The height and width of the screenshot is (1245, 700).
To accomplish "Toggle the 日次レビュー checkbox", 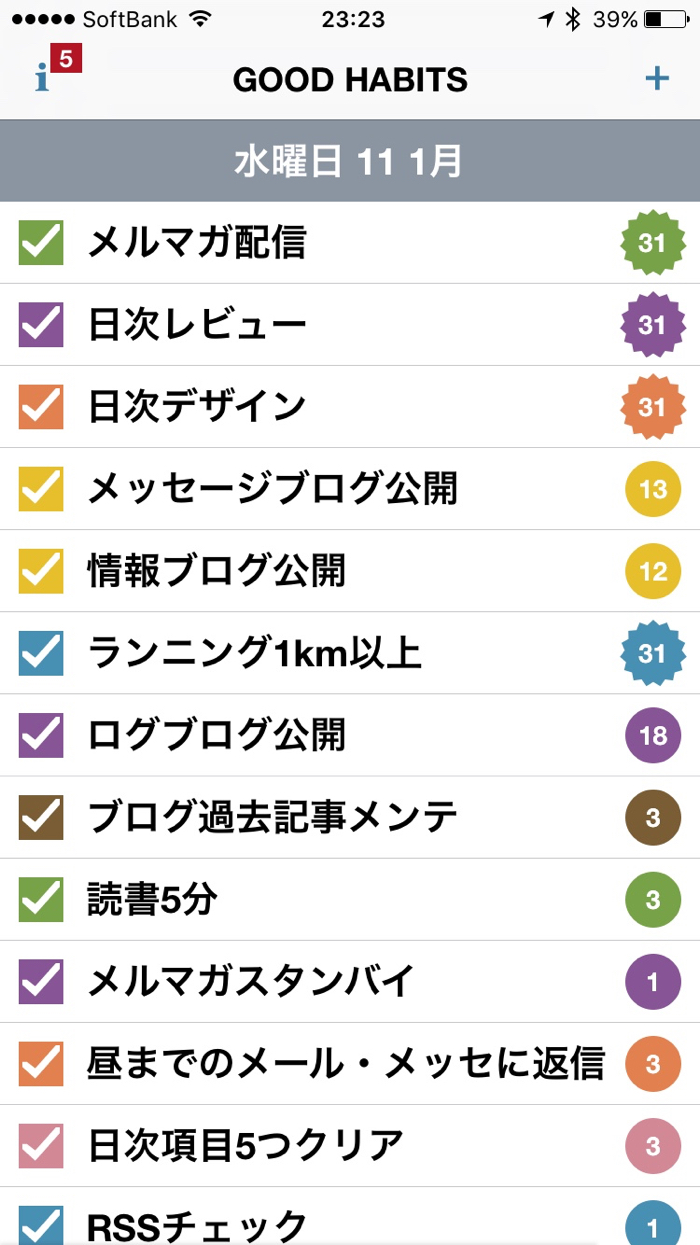I will click(41, 325).
